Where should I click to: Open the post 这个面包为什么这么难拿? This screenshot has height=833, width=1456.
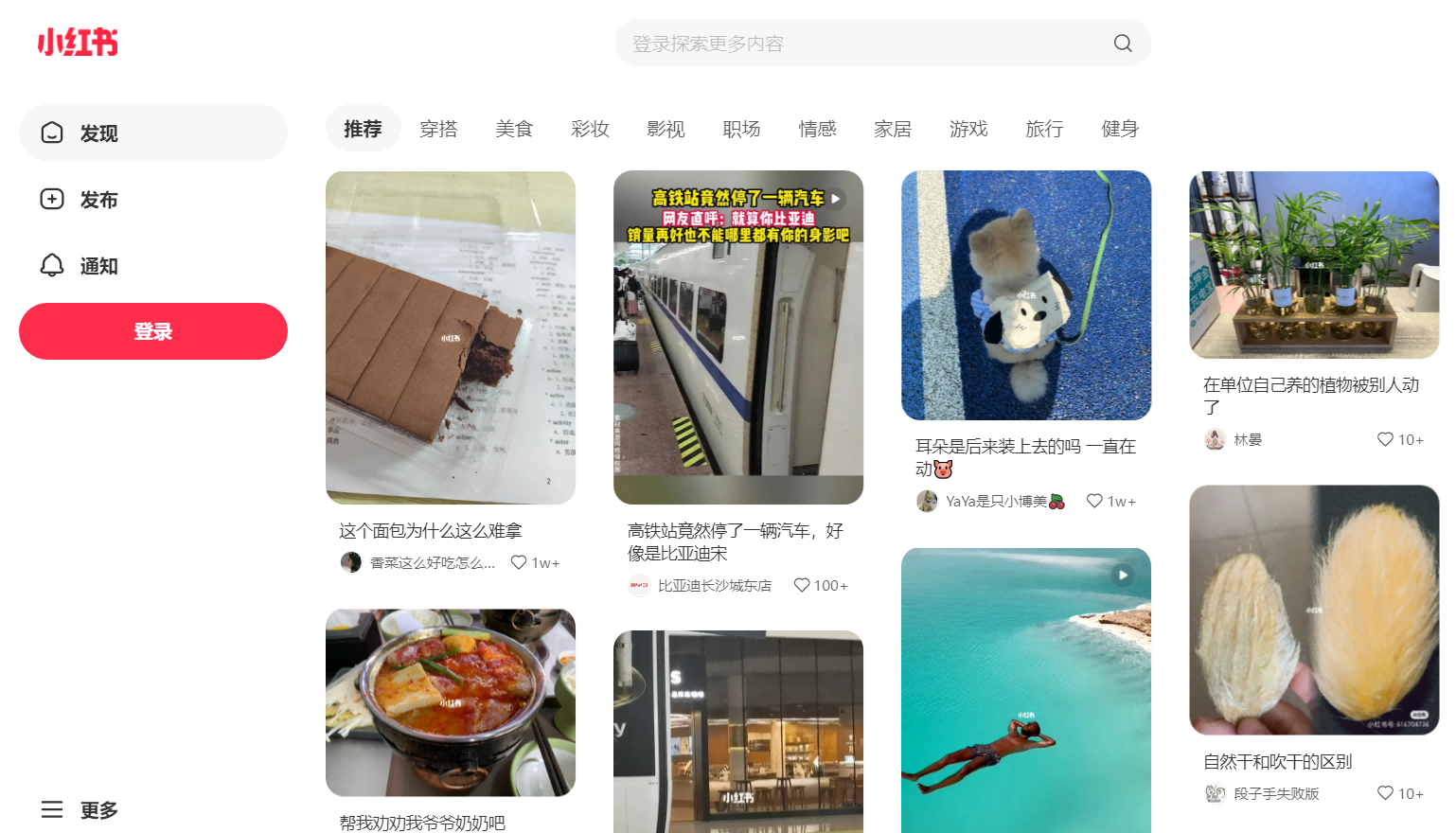pos(450,337)
